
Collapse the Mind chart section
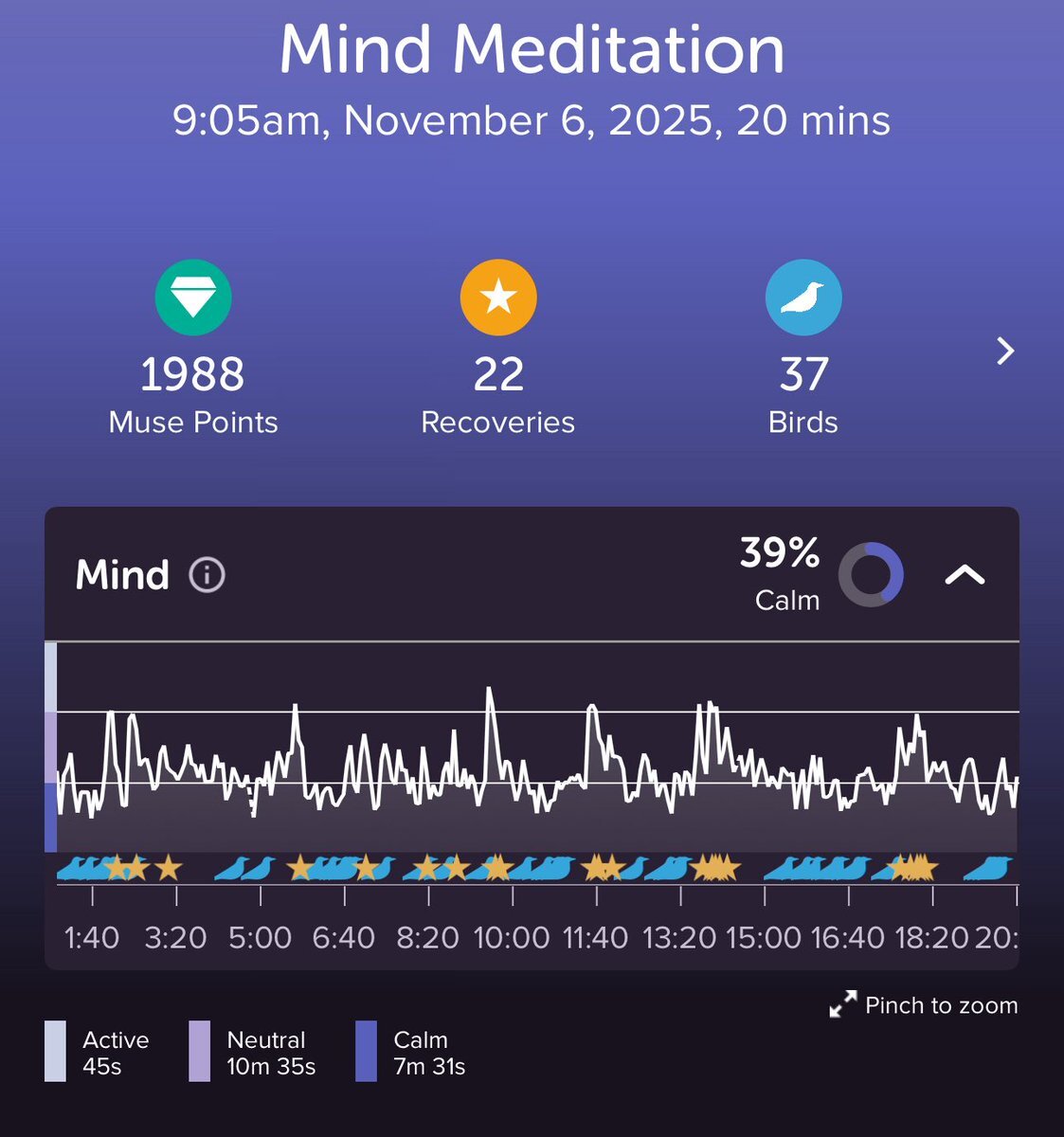tap(965, 575)
